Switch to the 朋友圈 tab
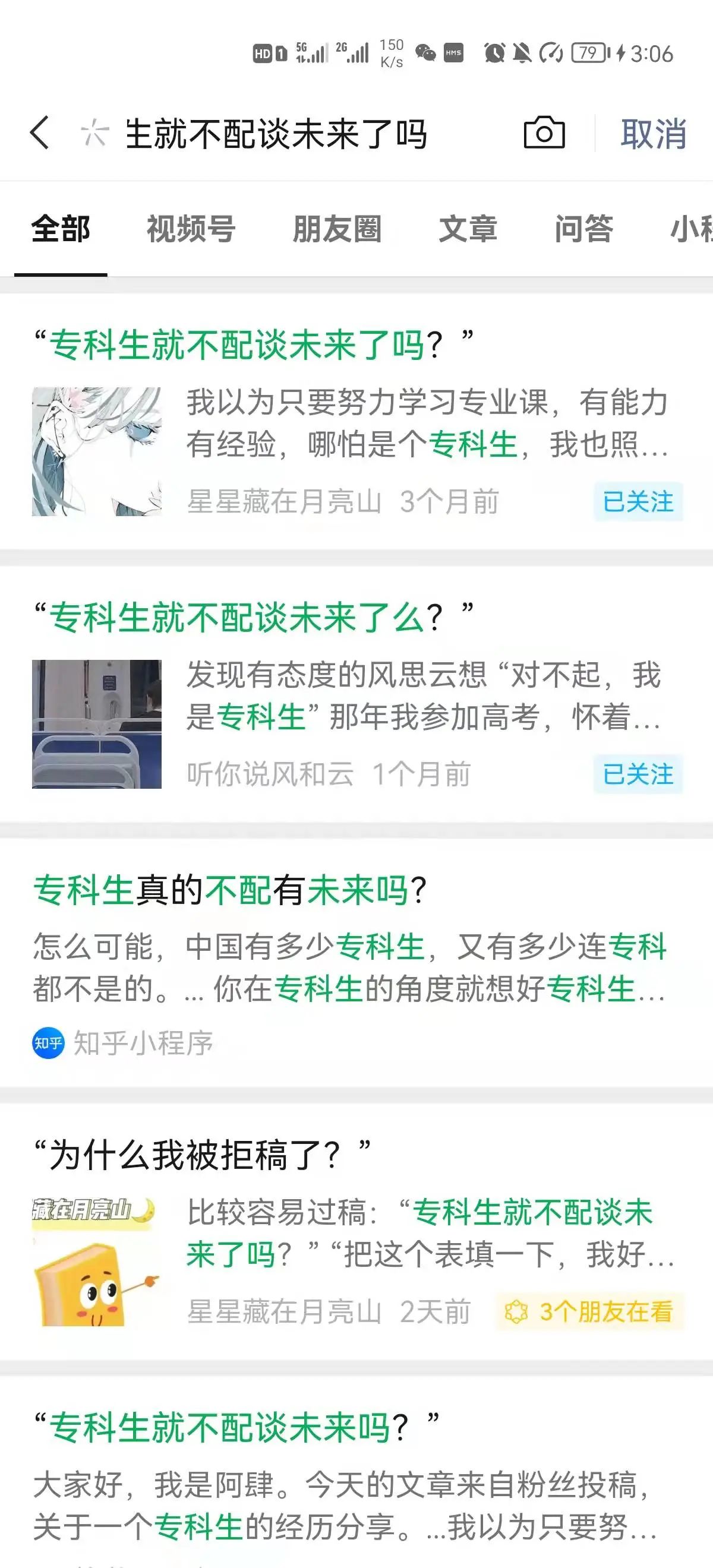713x1568 pixels. 337,229
